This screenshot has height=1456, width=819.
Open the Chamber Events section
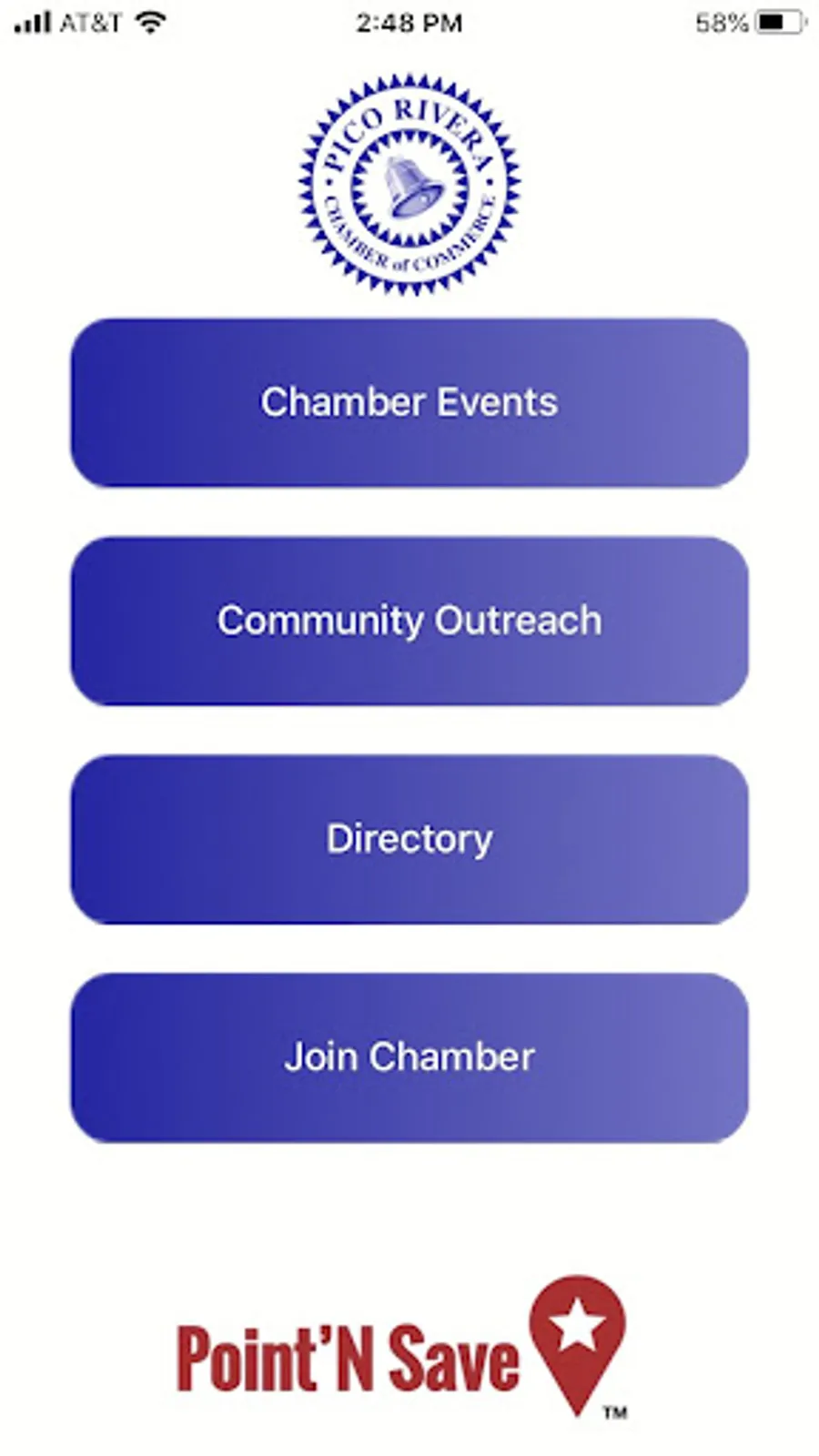click(x=409, y=402)
